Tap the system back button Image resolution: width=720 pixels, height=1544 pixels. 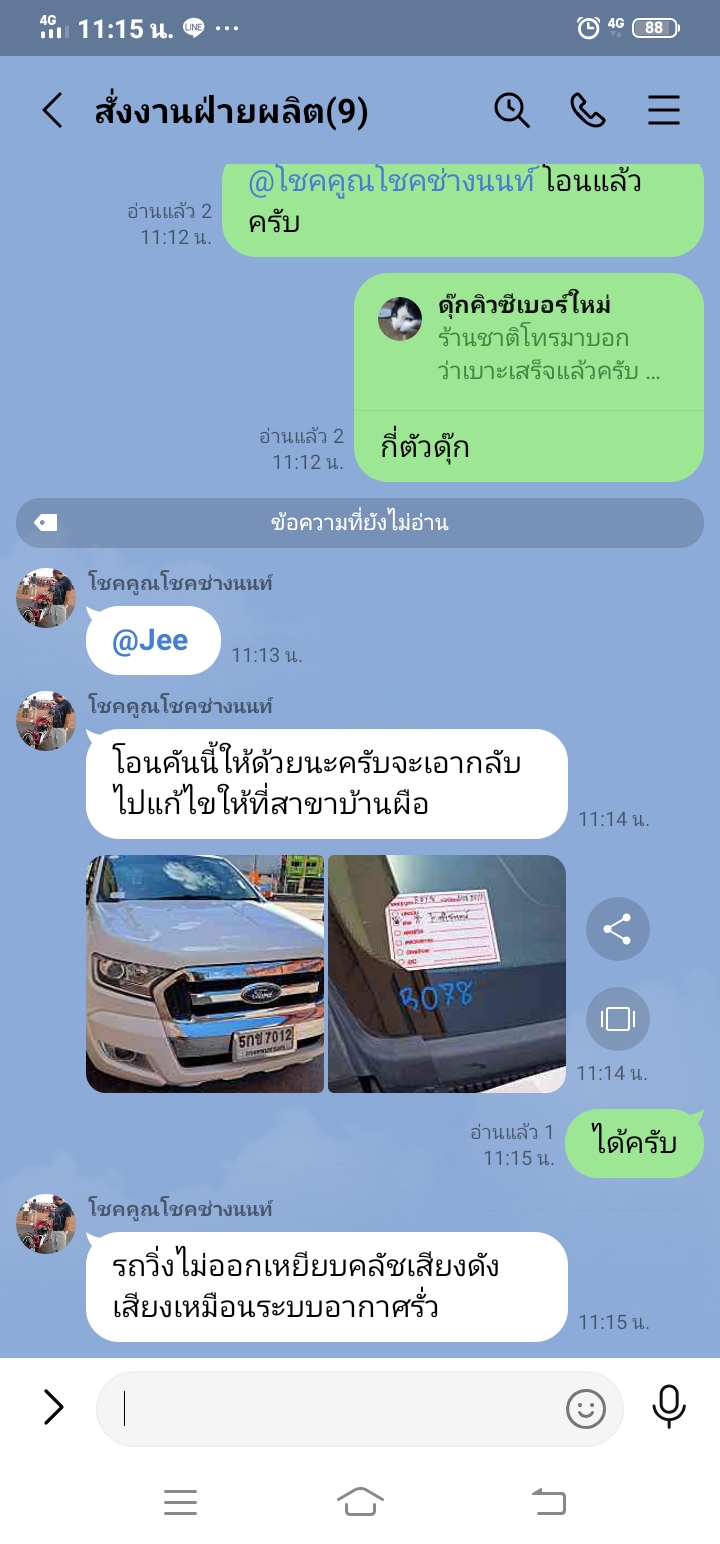[547, 1501]
